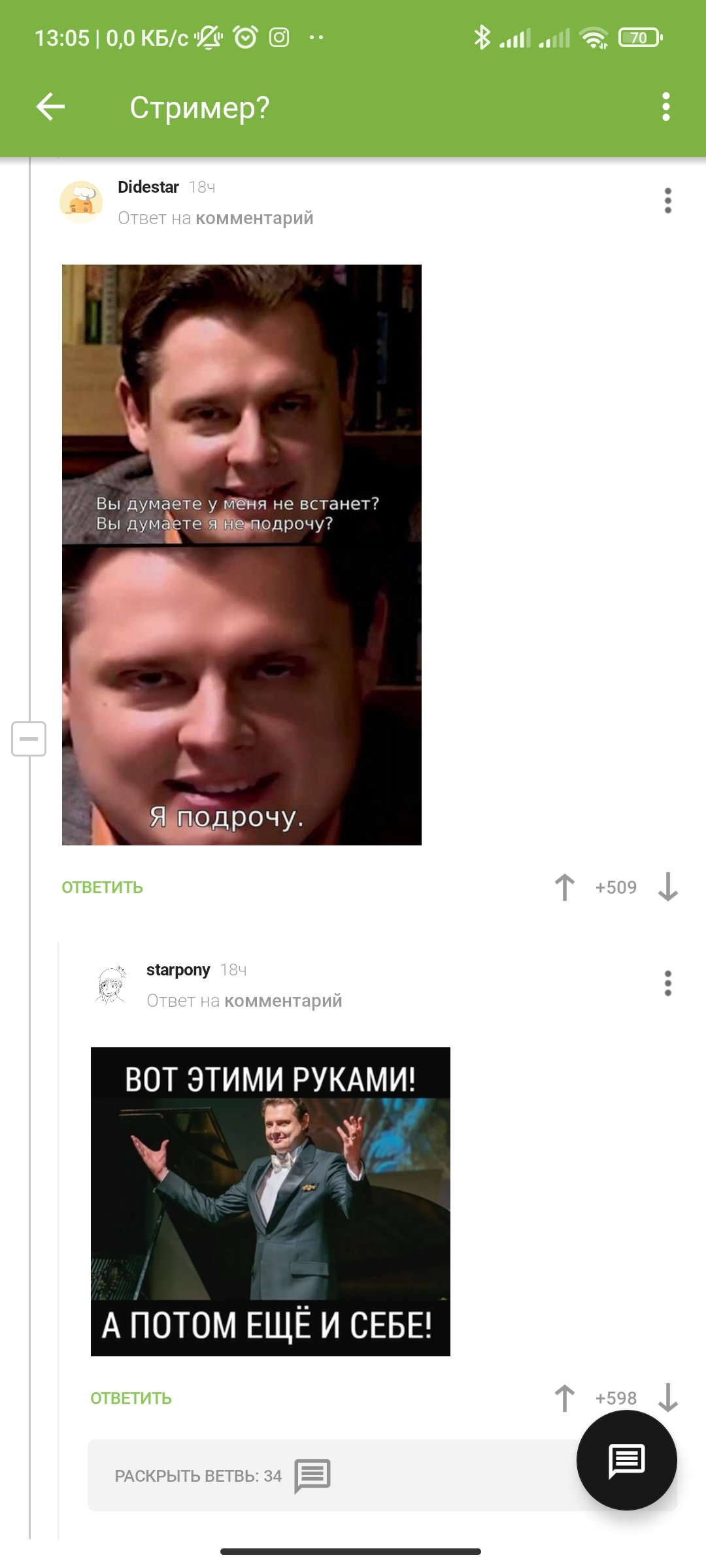This screenshot has height=1568, width=706.
Task: Tap the floating comment button
Action: 627,1460
